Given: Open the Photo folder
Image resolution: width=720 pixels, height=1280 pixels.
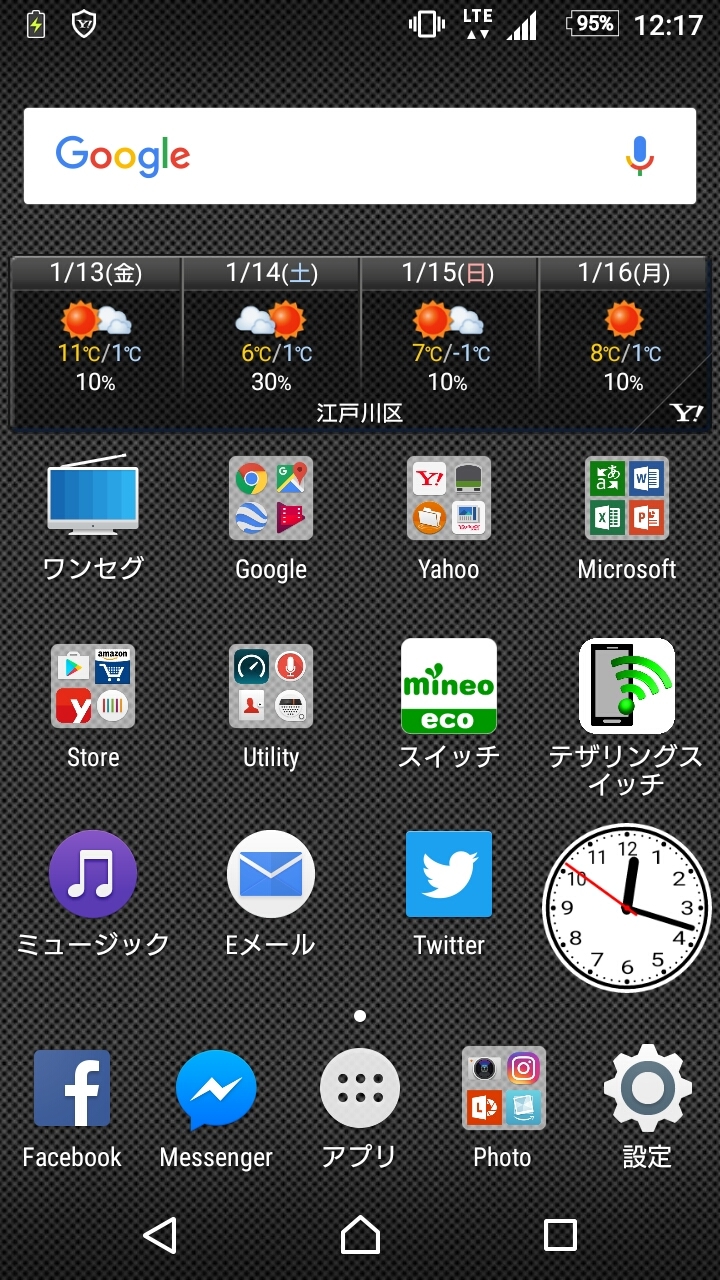Looking at the screenshot, I should coord(503,1089).
